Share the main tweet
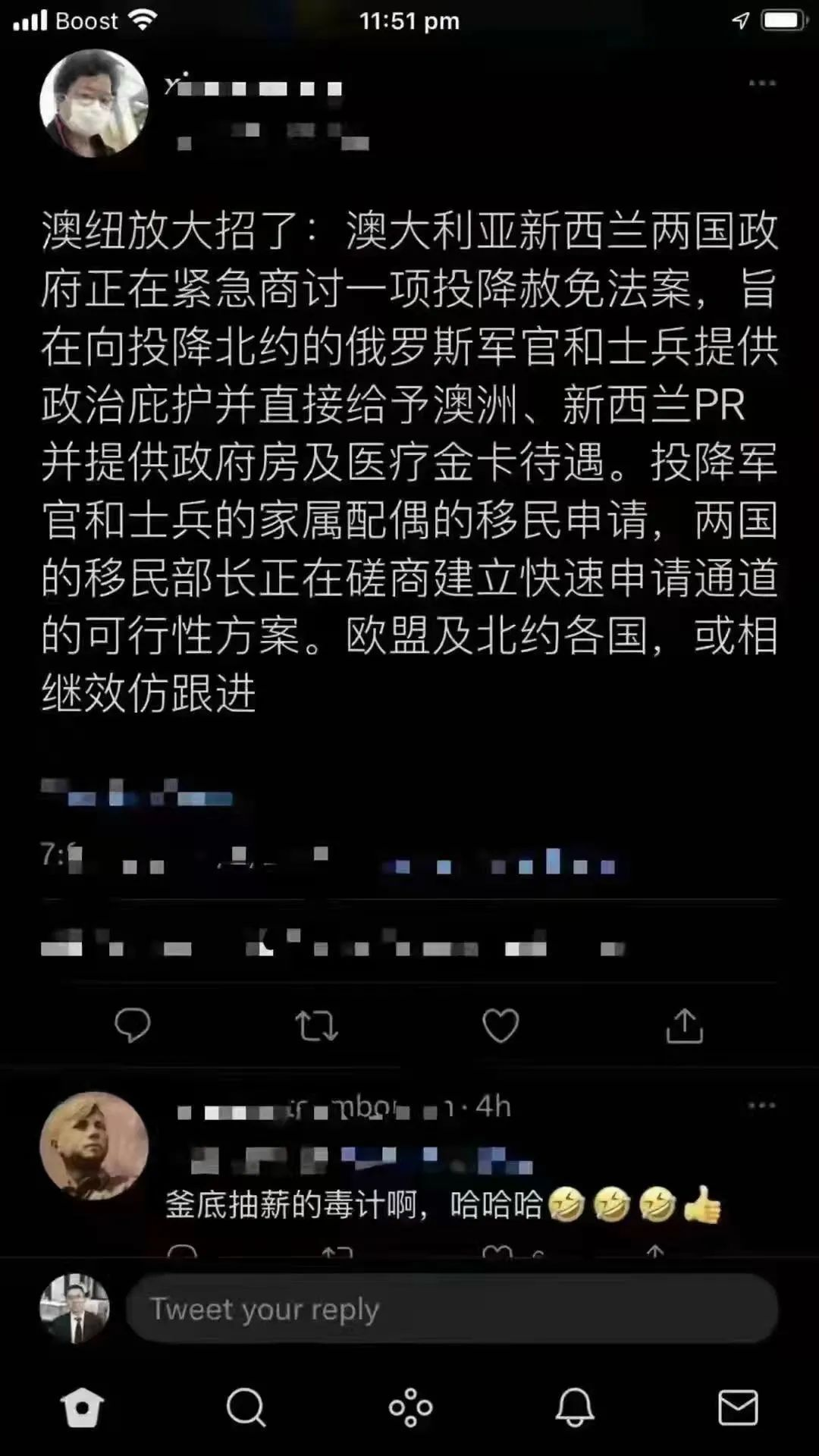This screenshot has width=819, height=1456. (684, 1026)
